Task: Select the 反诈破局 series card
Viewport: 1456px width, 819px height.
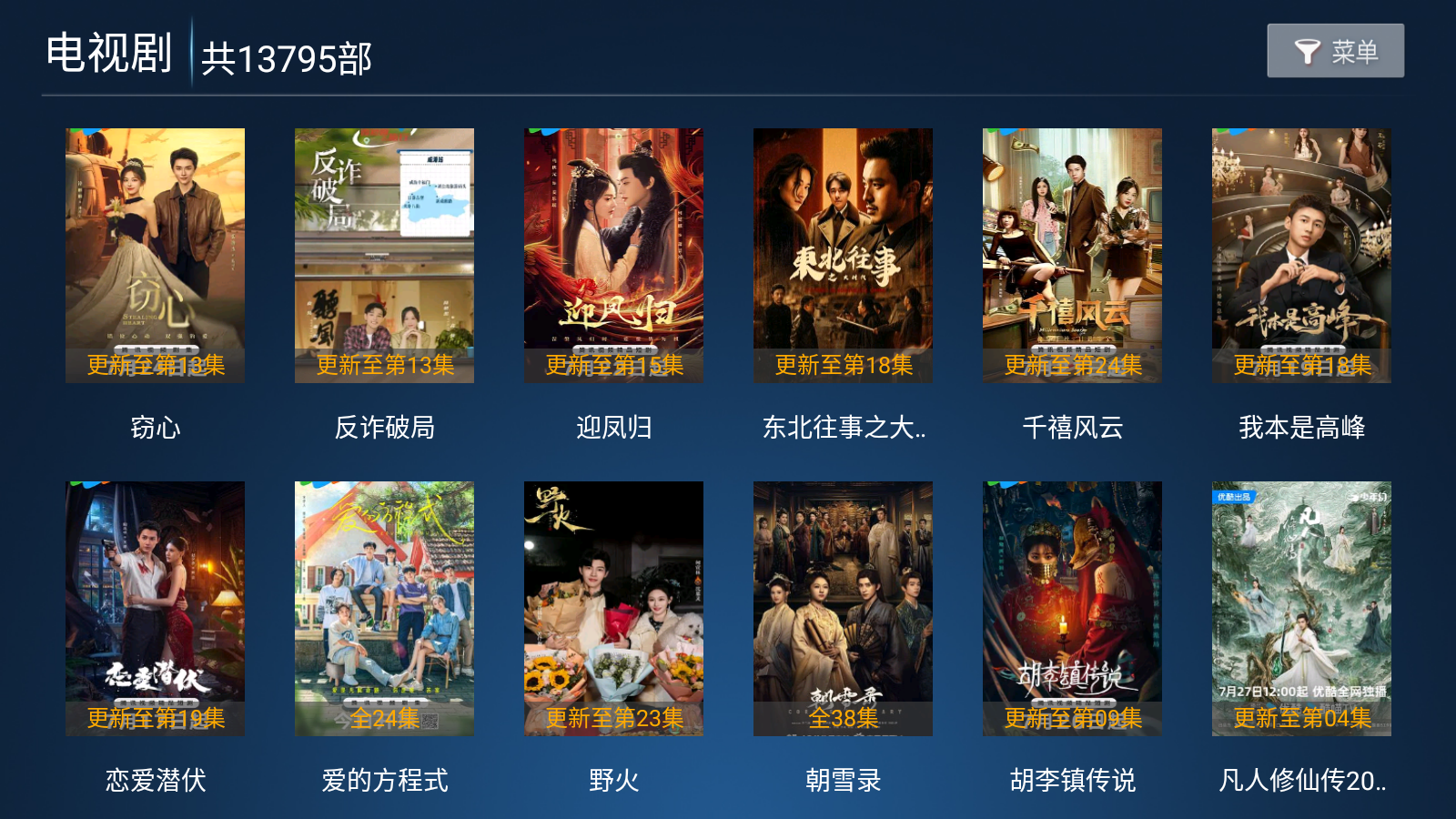Action: [x=384, y=256]
